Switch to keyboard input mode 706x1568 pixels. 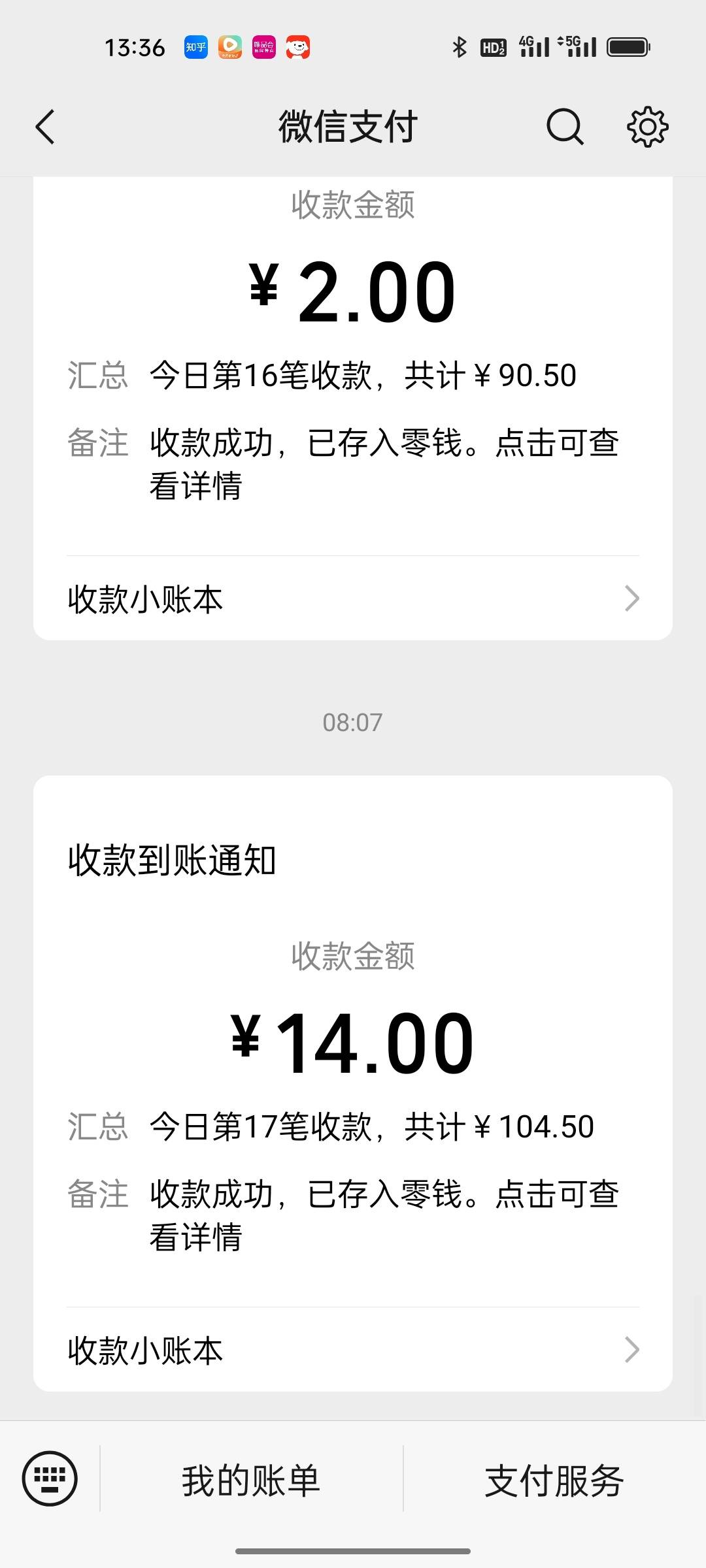pos(50,1479)
